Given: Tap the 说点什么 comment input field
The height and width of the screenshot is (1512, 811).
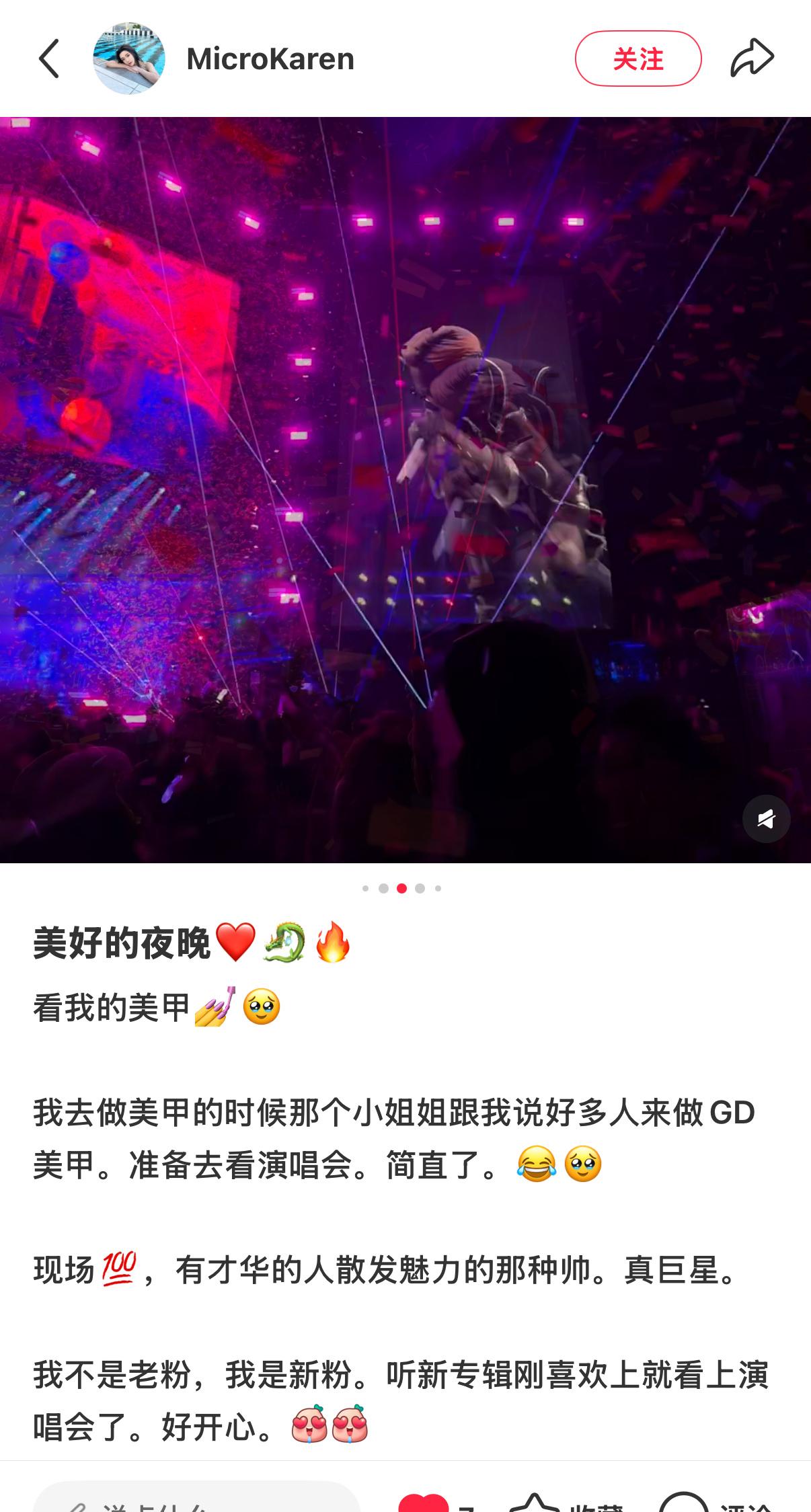Looking at the screenshot, I should click(x=196, y=1501).
